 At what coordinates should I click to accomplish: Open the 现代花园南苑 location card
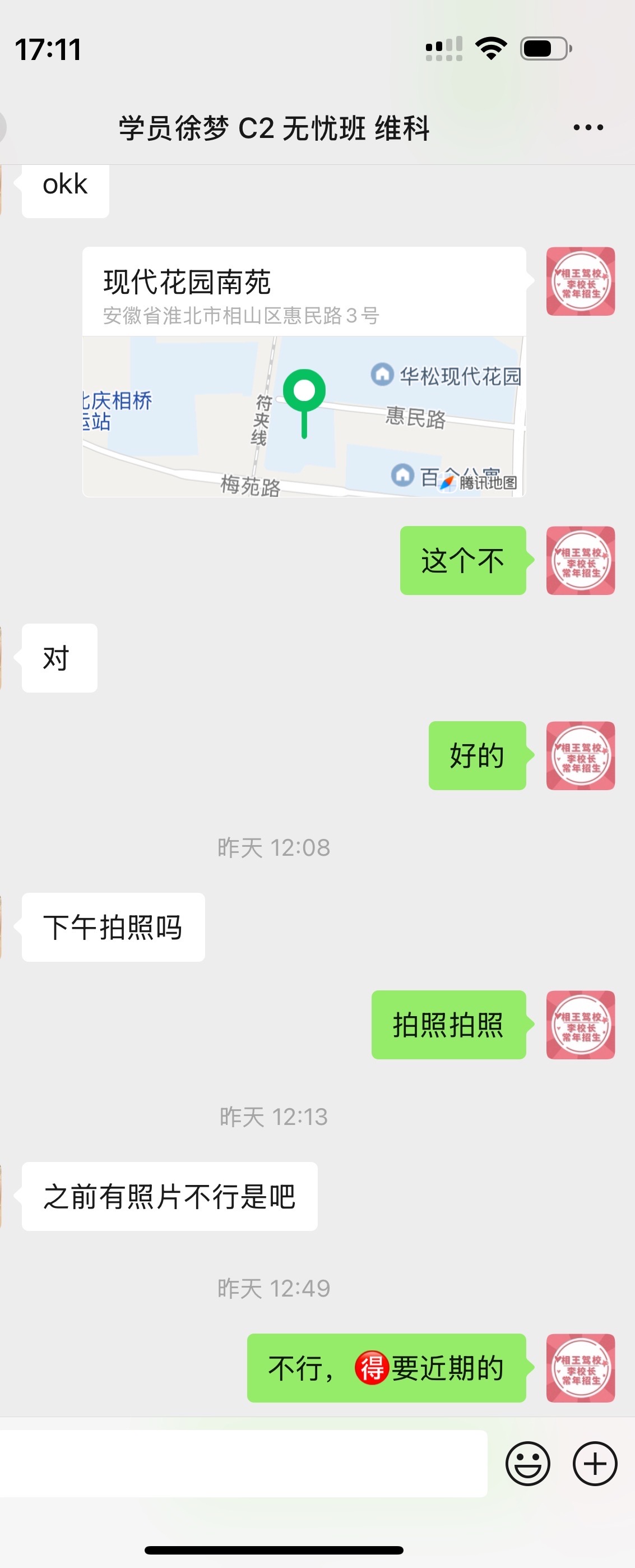(x=304, y=371)
